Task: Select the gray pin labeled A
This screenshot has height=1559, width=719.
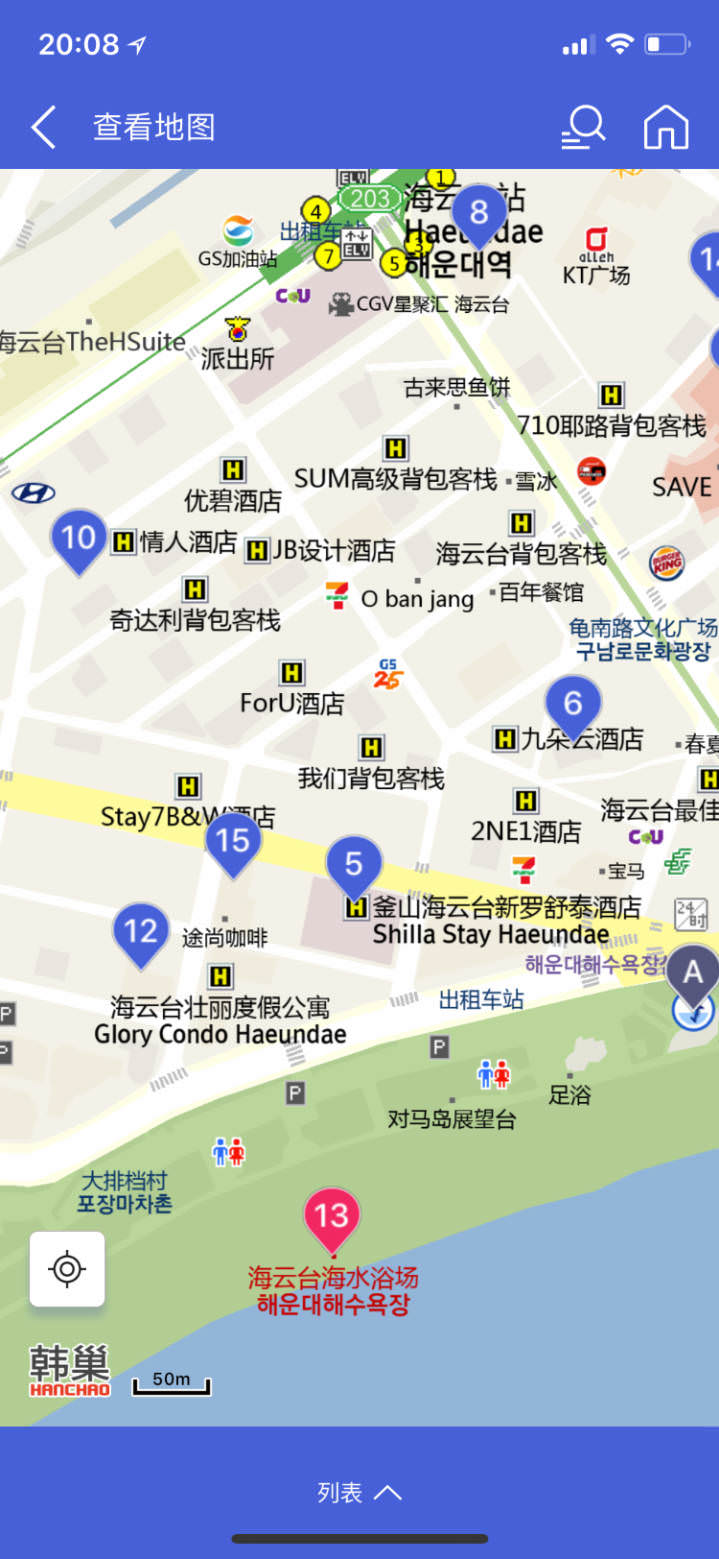Action: pos(692,974)
